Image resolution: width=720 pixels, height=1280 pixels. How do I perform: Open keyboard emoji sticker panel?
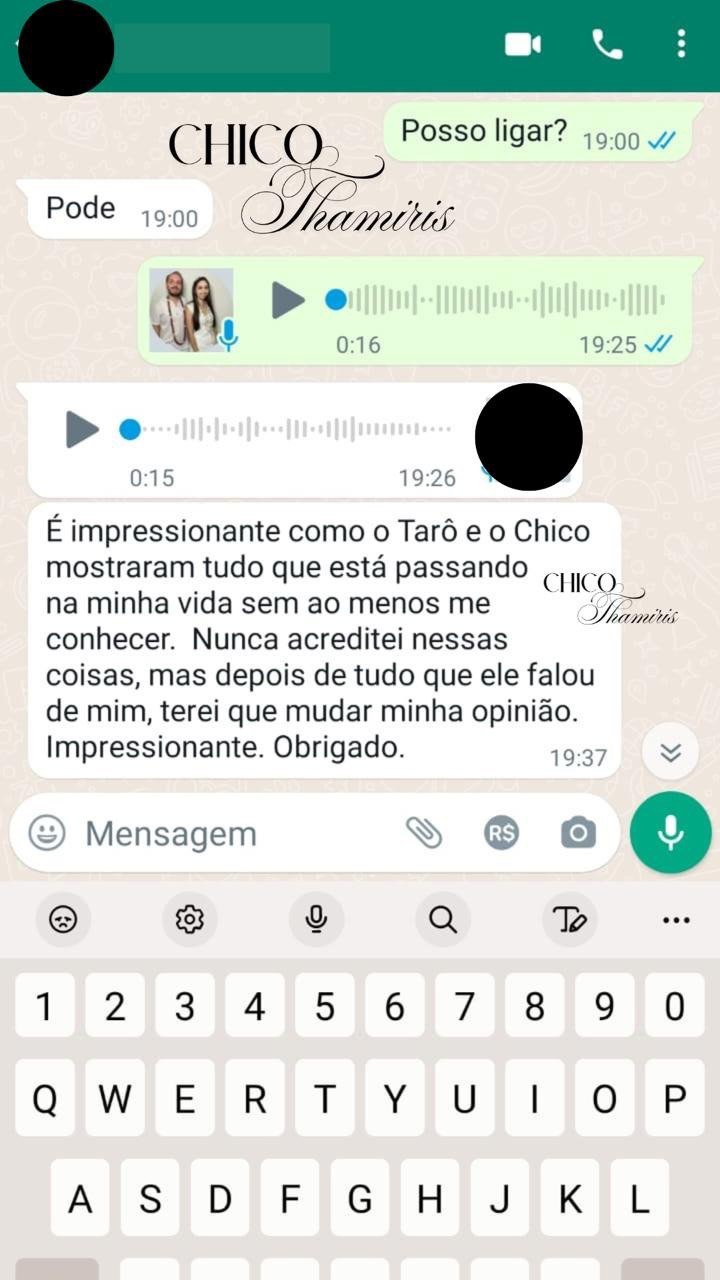pos(63,919)
